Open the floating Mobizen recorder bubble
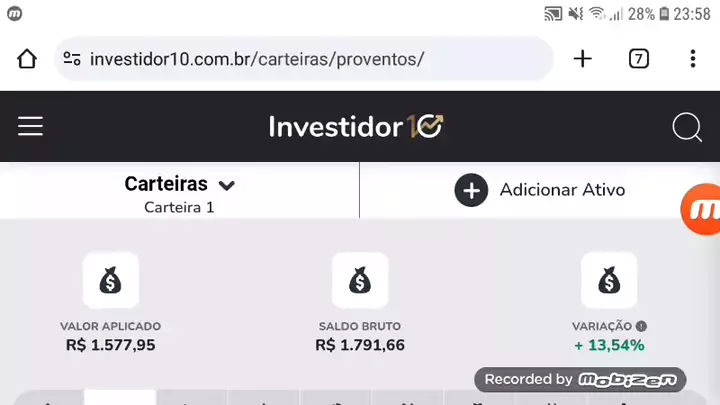 click(703, 209)
